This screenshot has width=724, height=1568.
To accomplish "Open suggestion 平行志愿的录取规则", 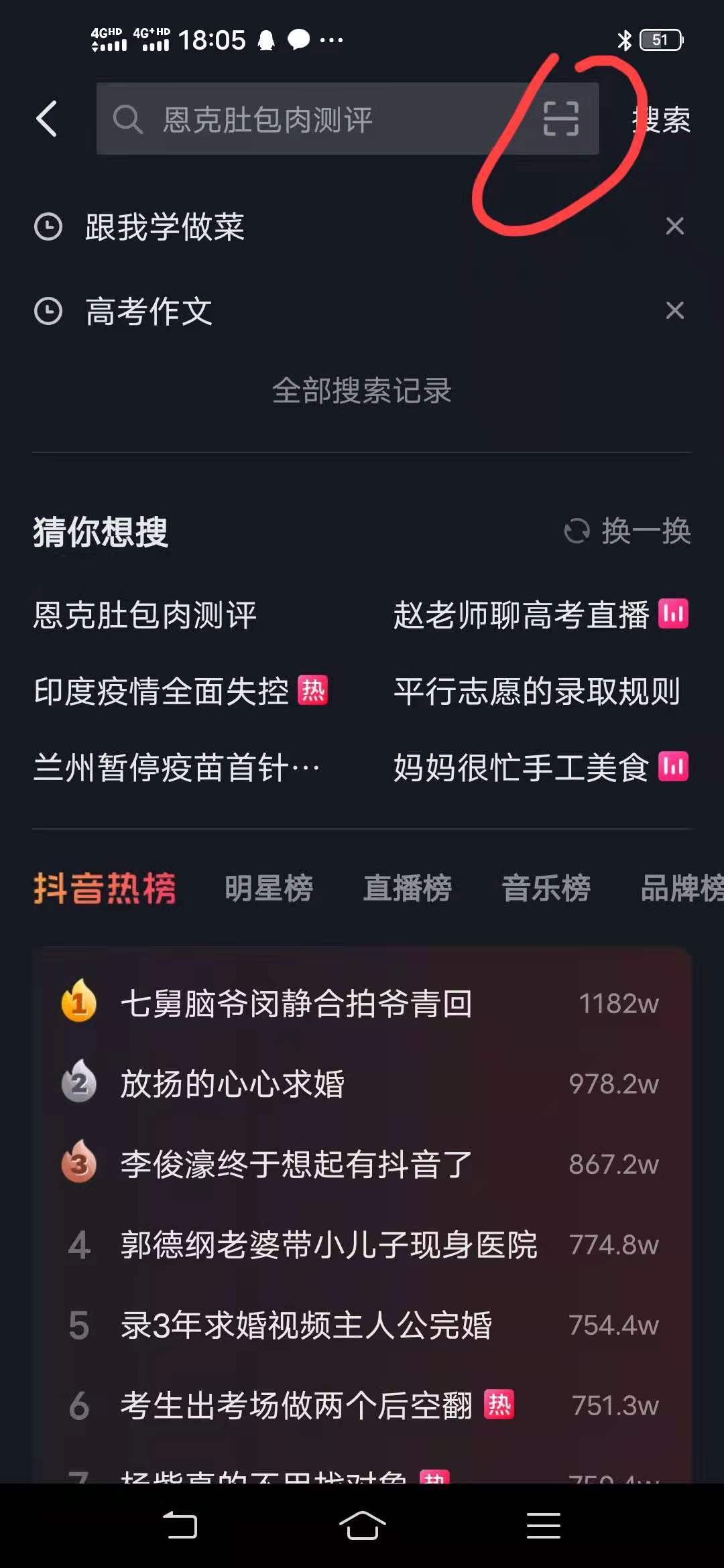I will click(537, 691).
